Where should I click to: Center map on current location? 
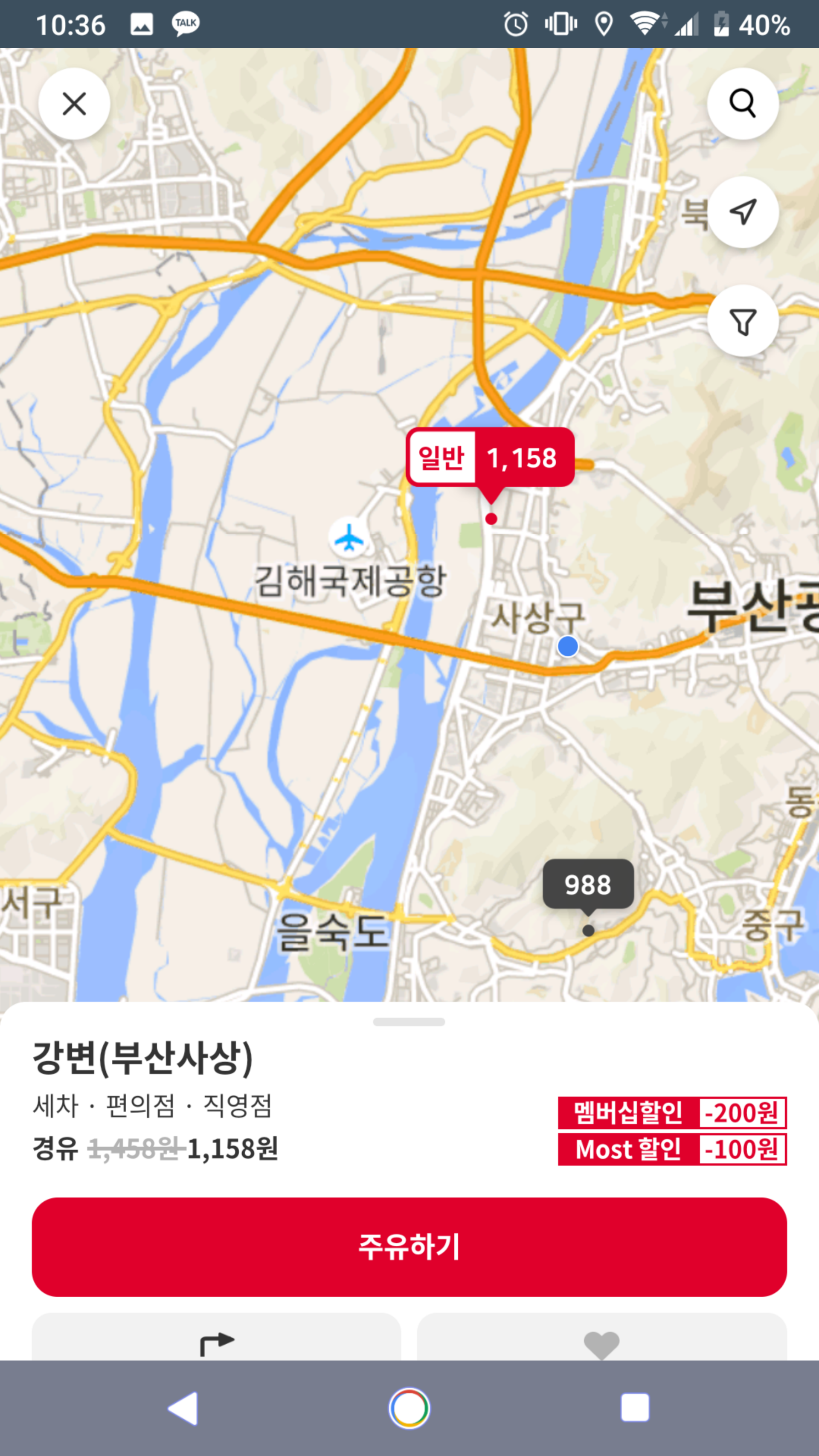743,212
